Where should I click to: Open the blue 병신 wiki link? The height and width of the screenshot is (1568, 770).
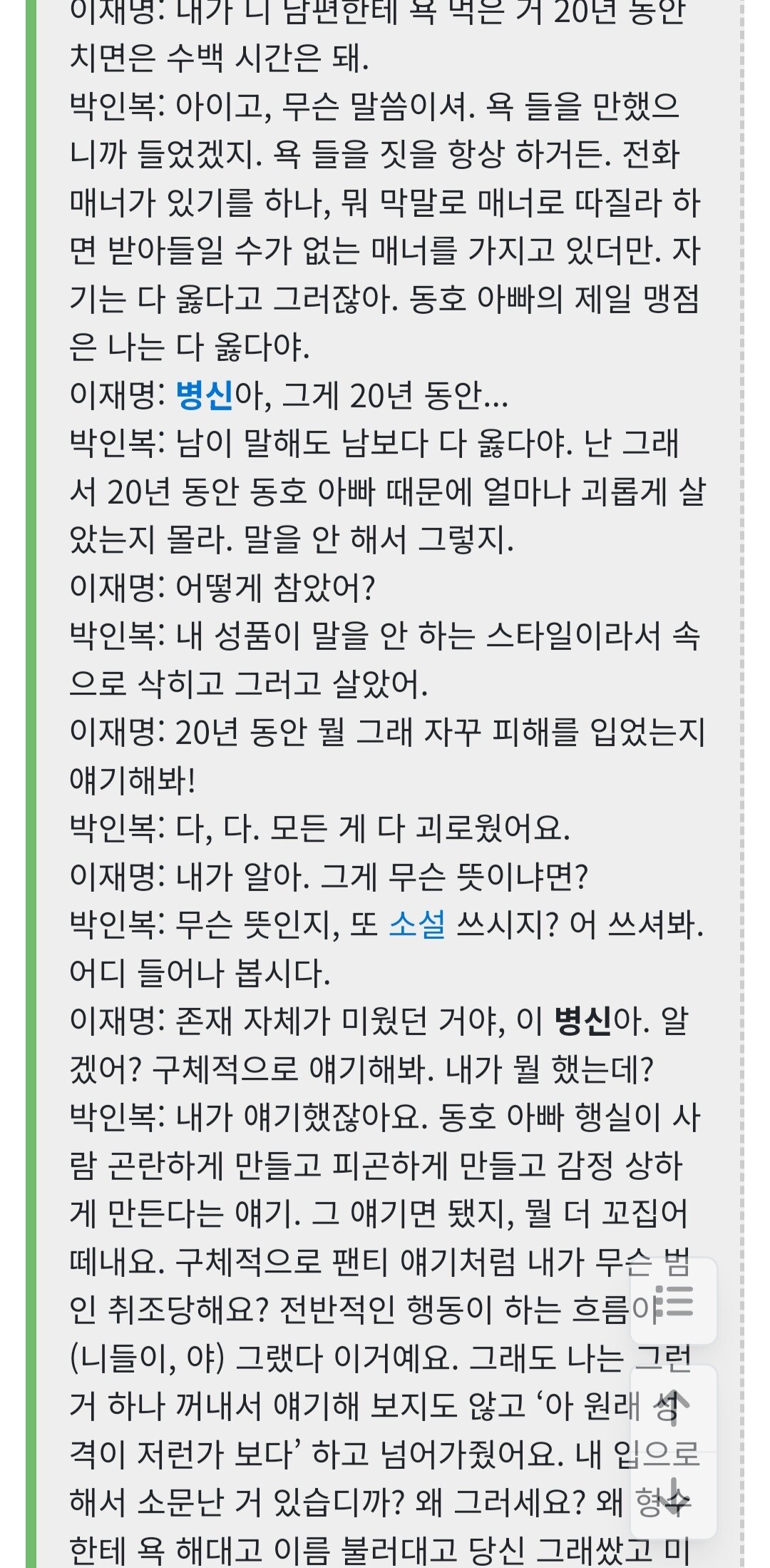coord(205,395)
